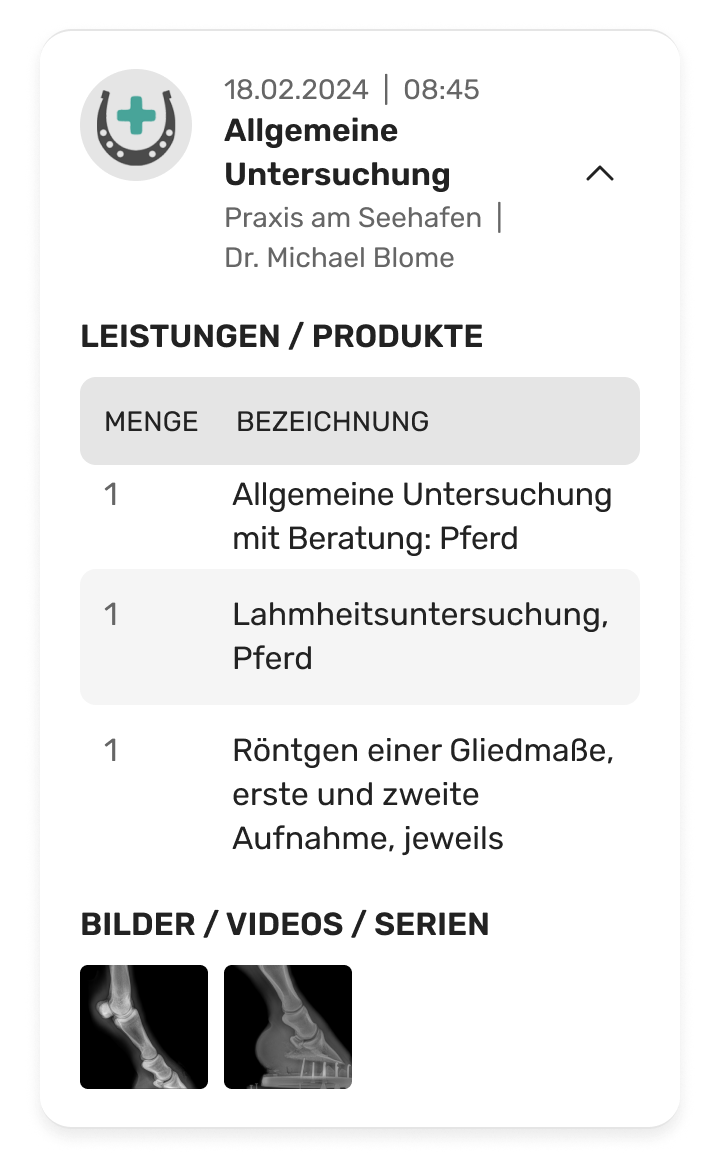Collapse the Allgemeine Untersuchung entry
Viewport: 720px width, 1158px height.
[600, 174]
